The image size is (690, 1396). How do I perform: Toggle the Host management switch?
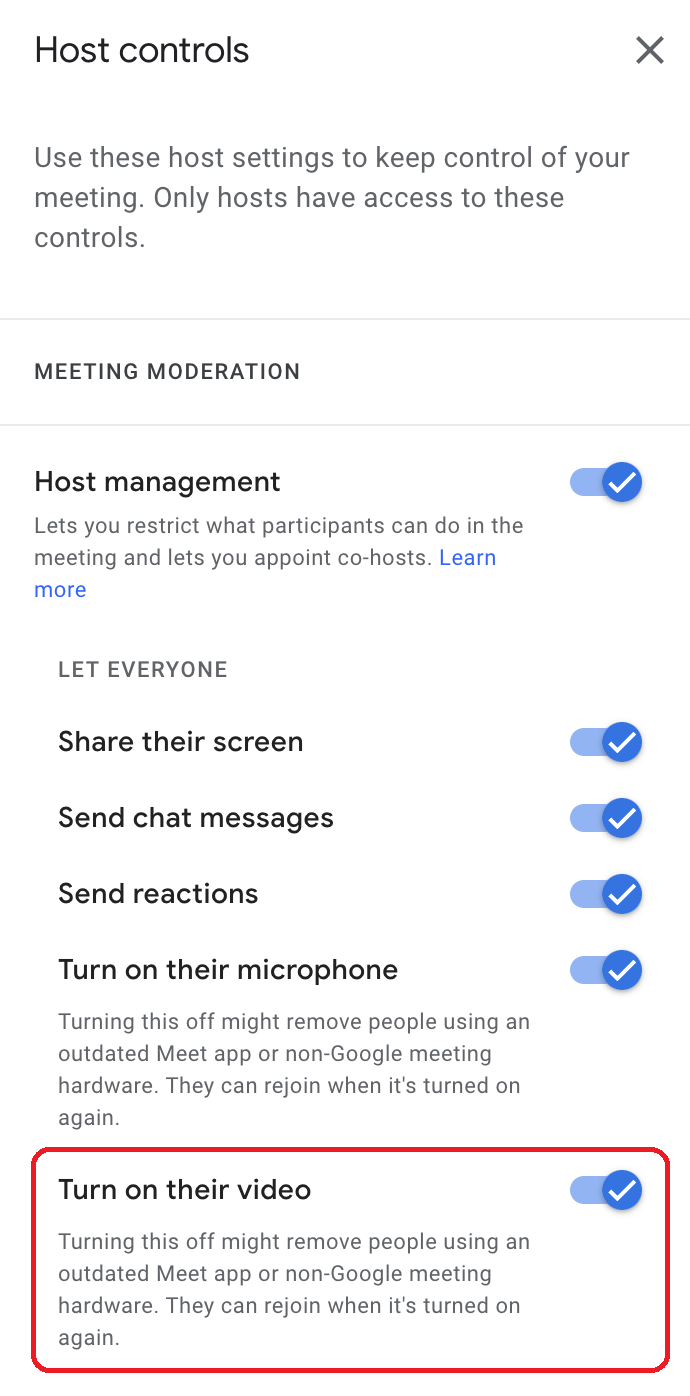(x=606, y=482)
